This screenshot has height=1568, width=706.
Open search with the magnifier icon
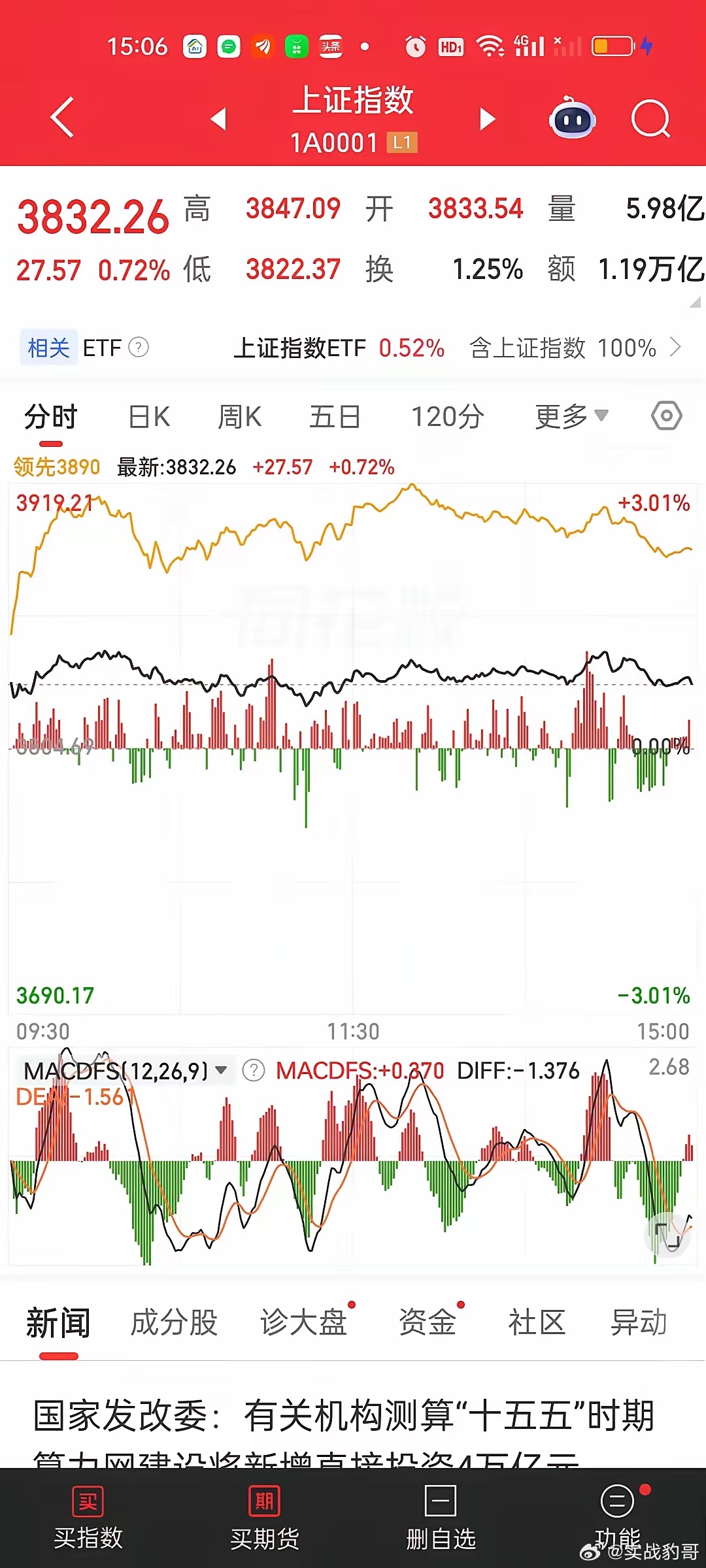tap(650, 119)
